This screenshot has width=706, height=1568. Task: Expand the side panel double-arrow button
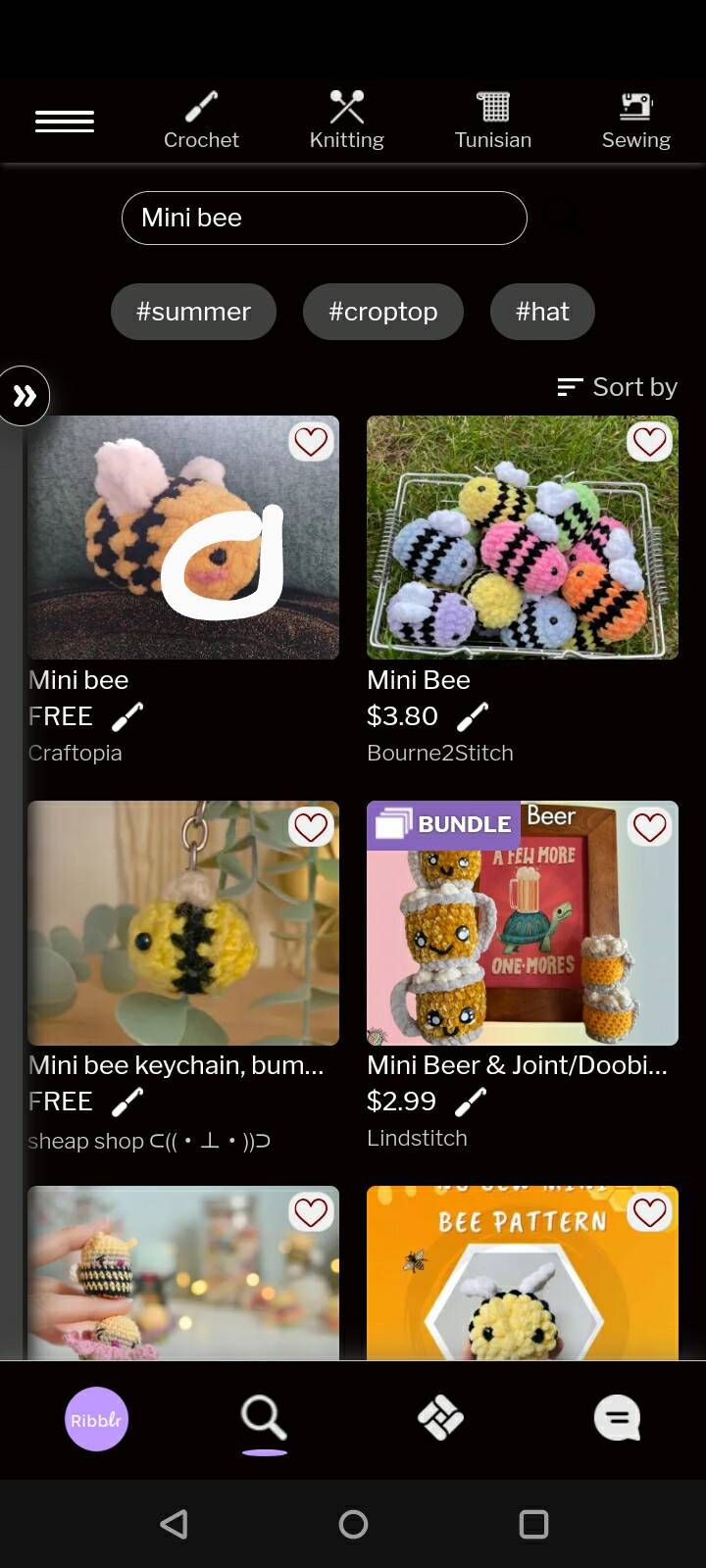coord(25,396)
